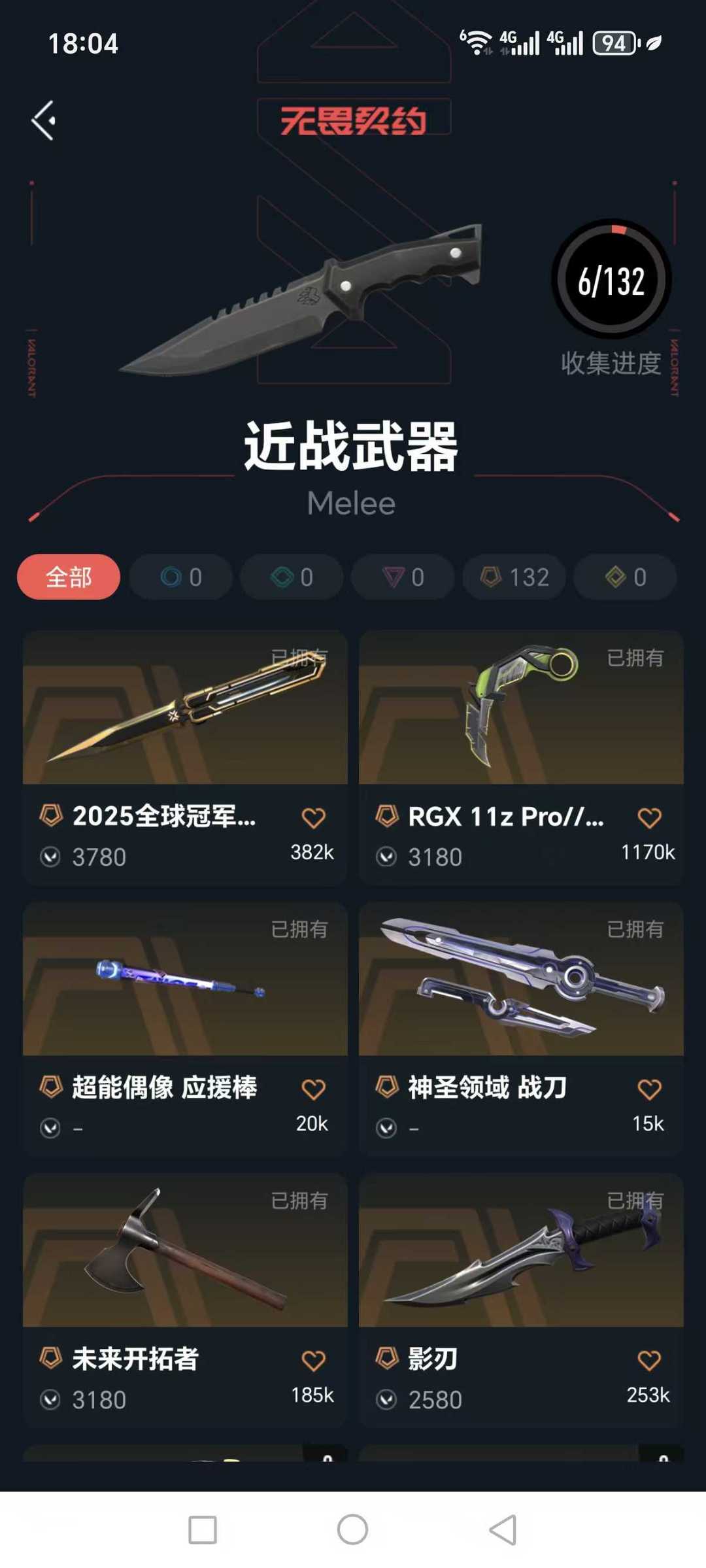Like the 2025全球冠军 skin
This screenshot has width=706, height=1568.
313,817
